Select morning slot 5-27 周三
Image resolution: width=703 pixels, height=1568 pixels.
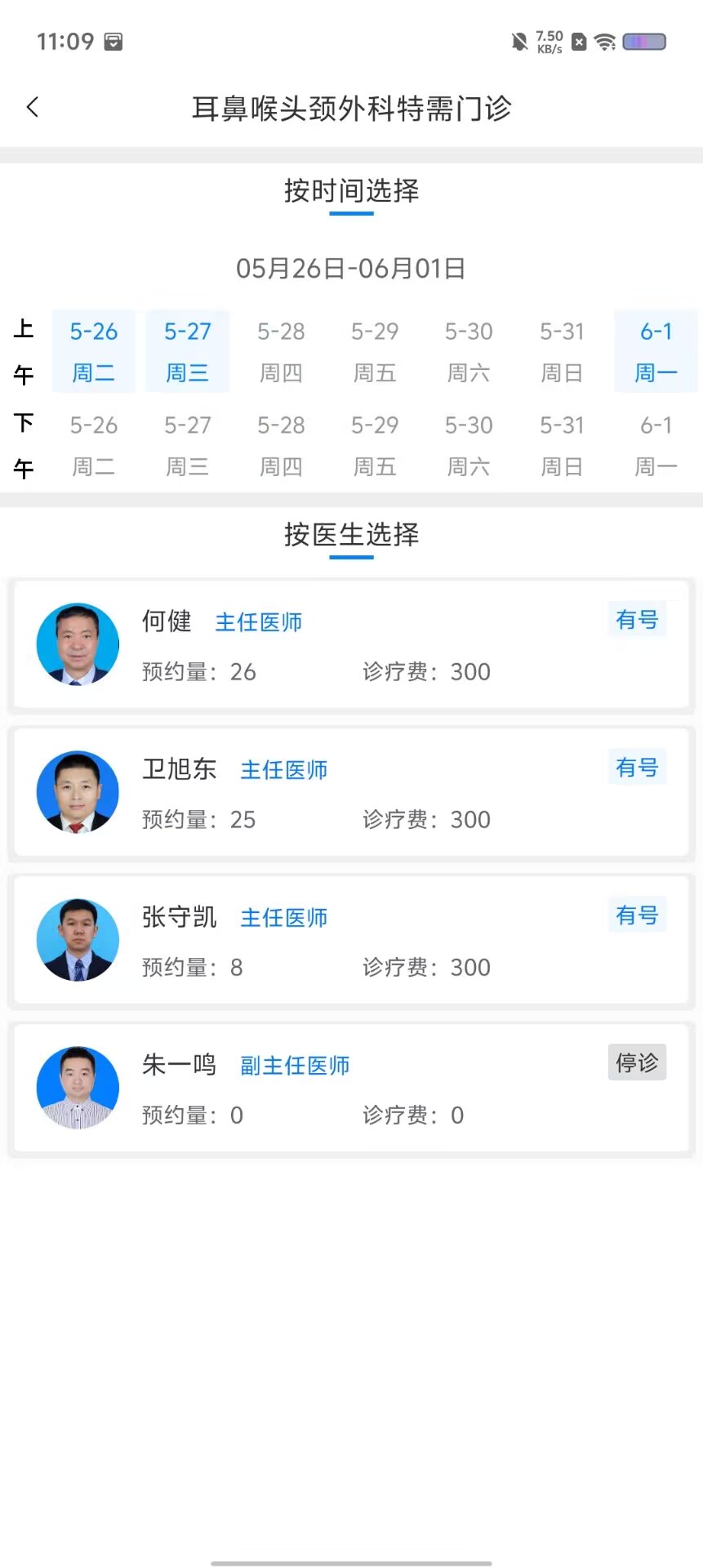[x=188, y=352]
